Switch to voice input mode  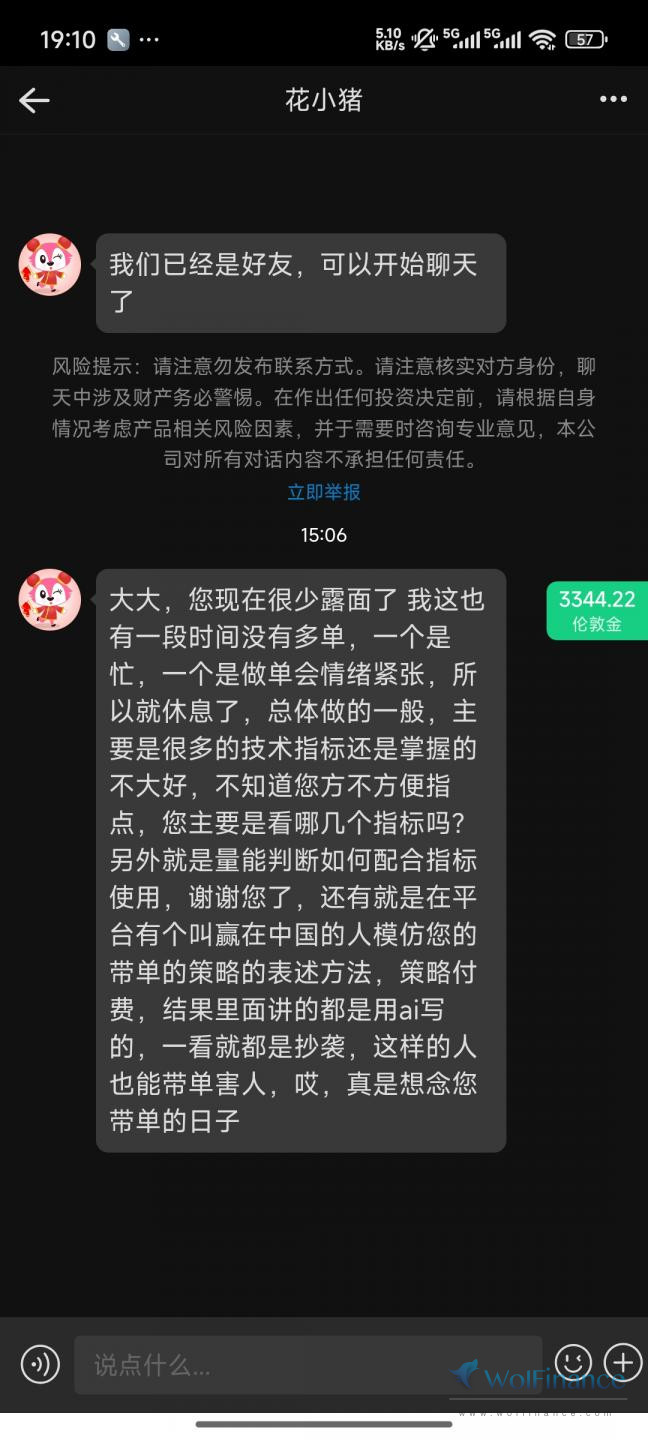point(40,1364)
